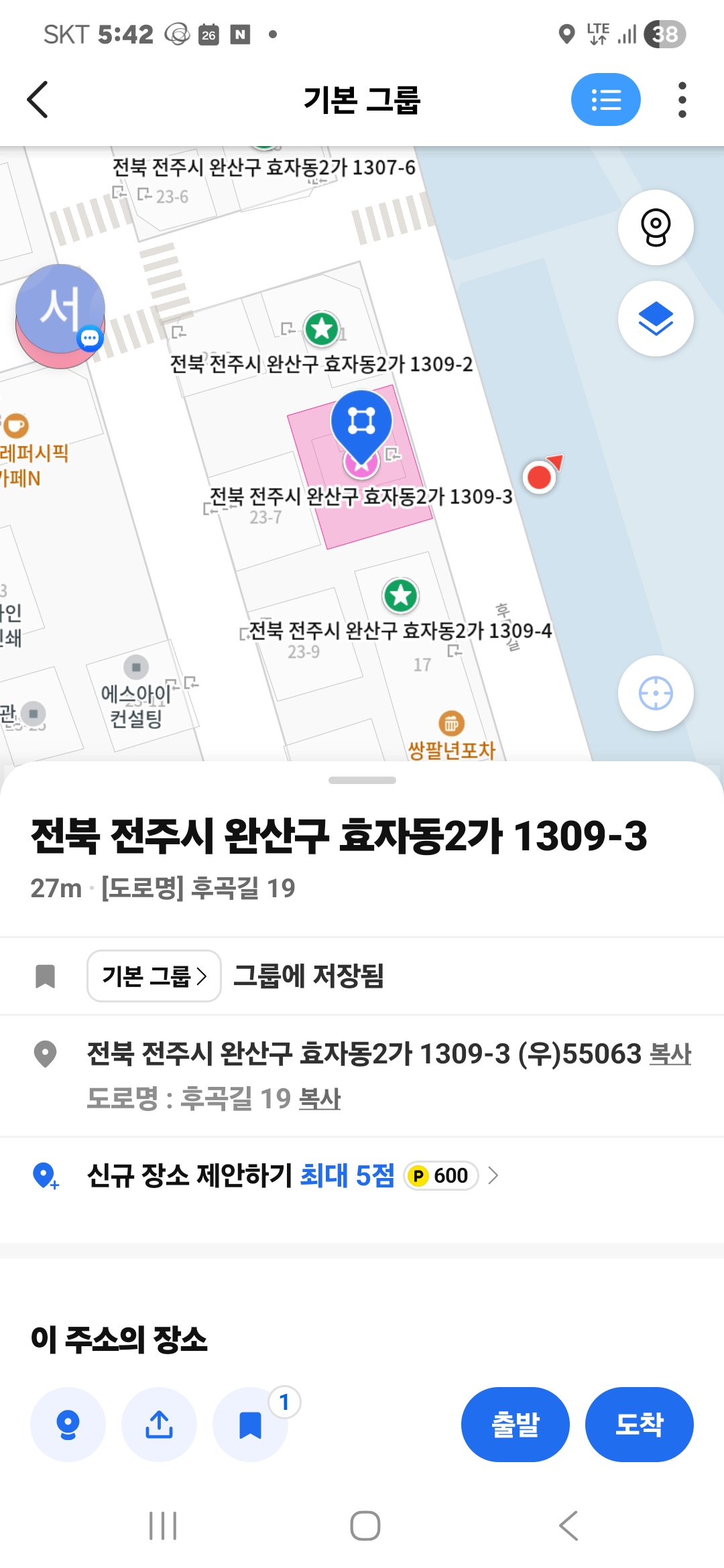Open street view from the bottom bar
This screenshot has width=724, height=1568.
pyautogui.click(x=68, y=1425)
